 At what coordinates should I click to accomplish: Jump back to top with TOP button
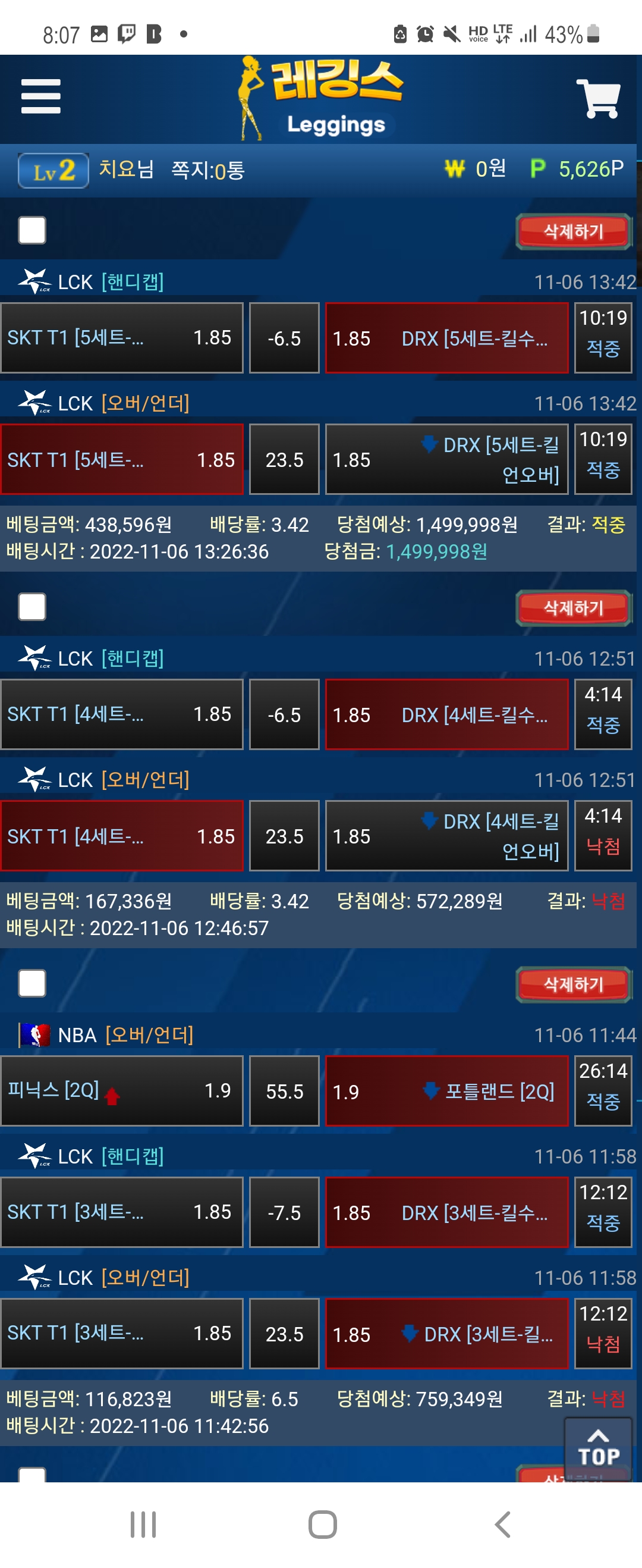click(598, 1448)
